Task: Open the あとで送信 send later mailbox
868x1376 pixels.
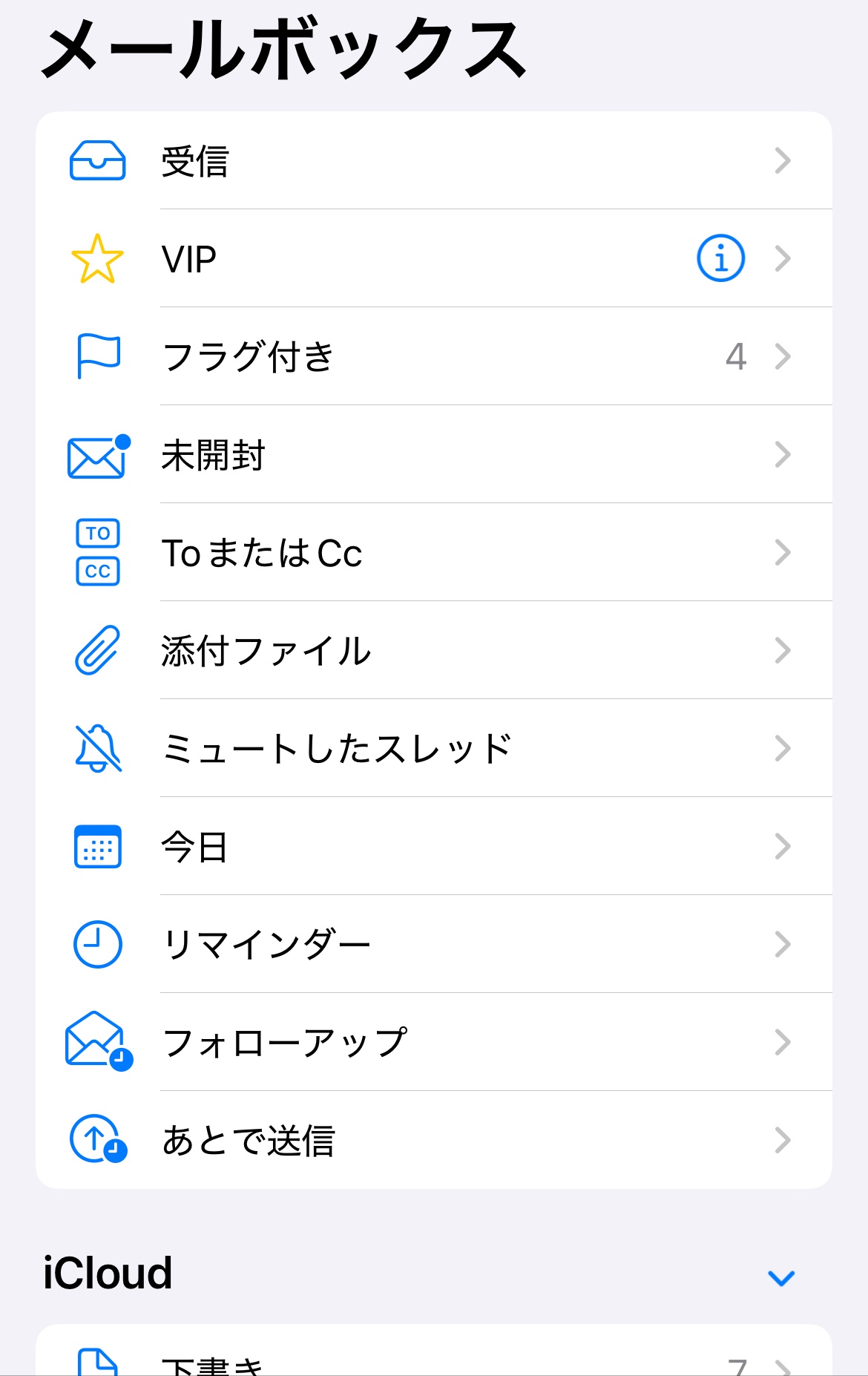Action: pyautogui.click(x=433, y=1141)
